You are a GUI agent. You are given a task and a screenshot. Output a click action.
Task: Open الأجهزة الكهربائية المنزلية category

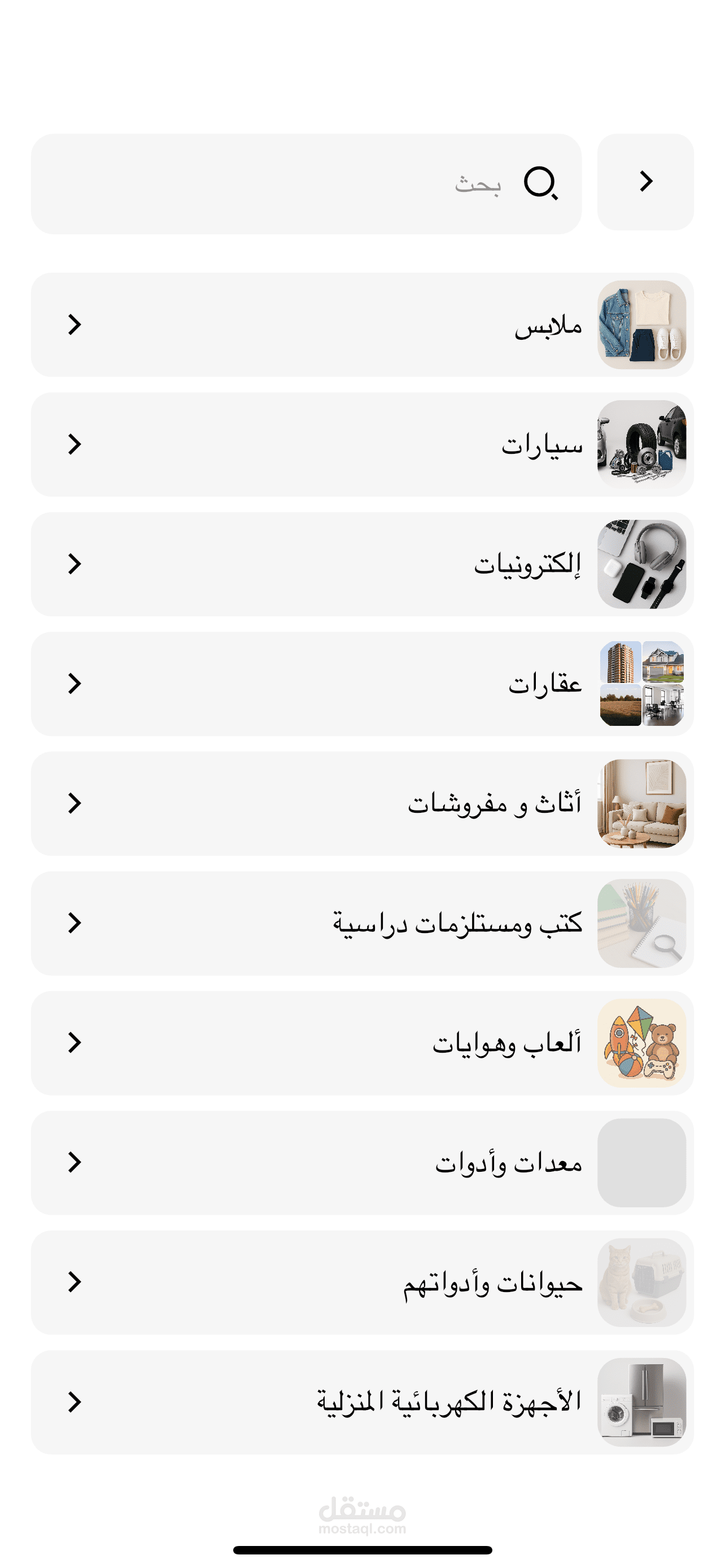click(x=362, y=1403)
